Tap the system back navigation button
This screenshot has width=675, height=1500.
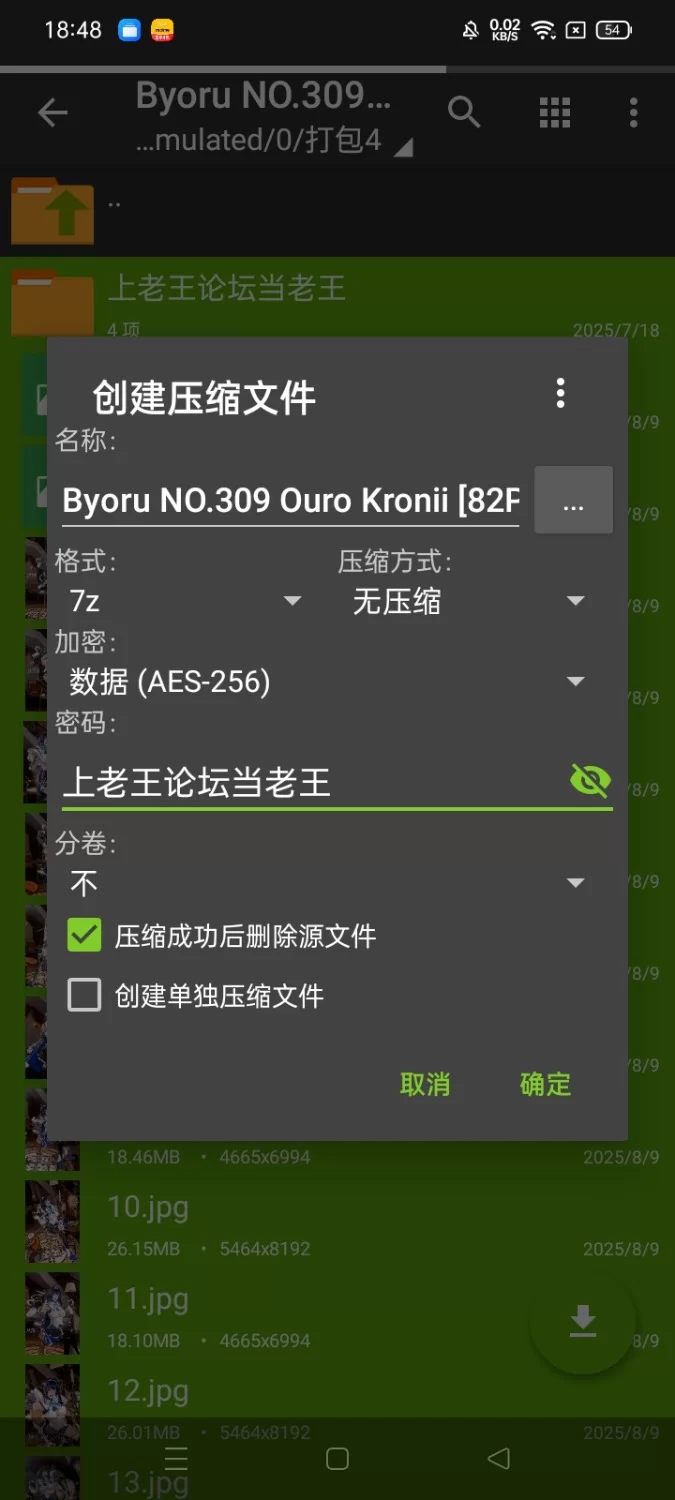pos(498,1459)
